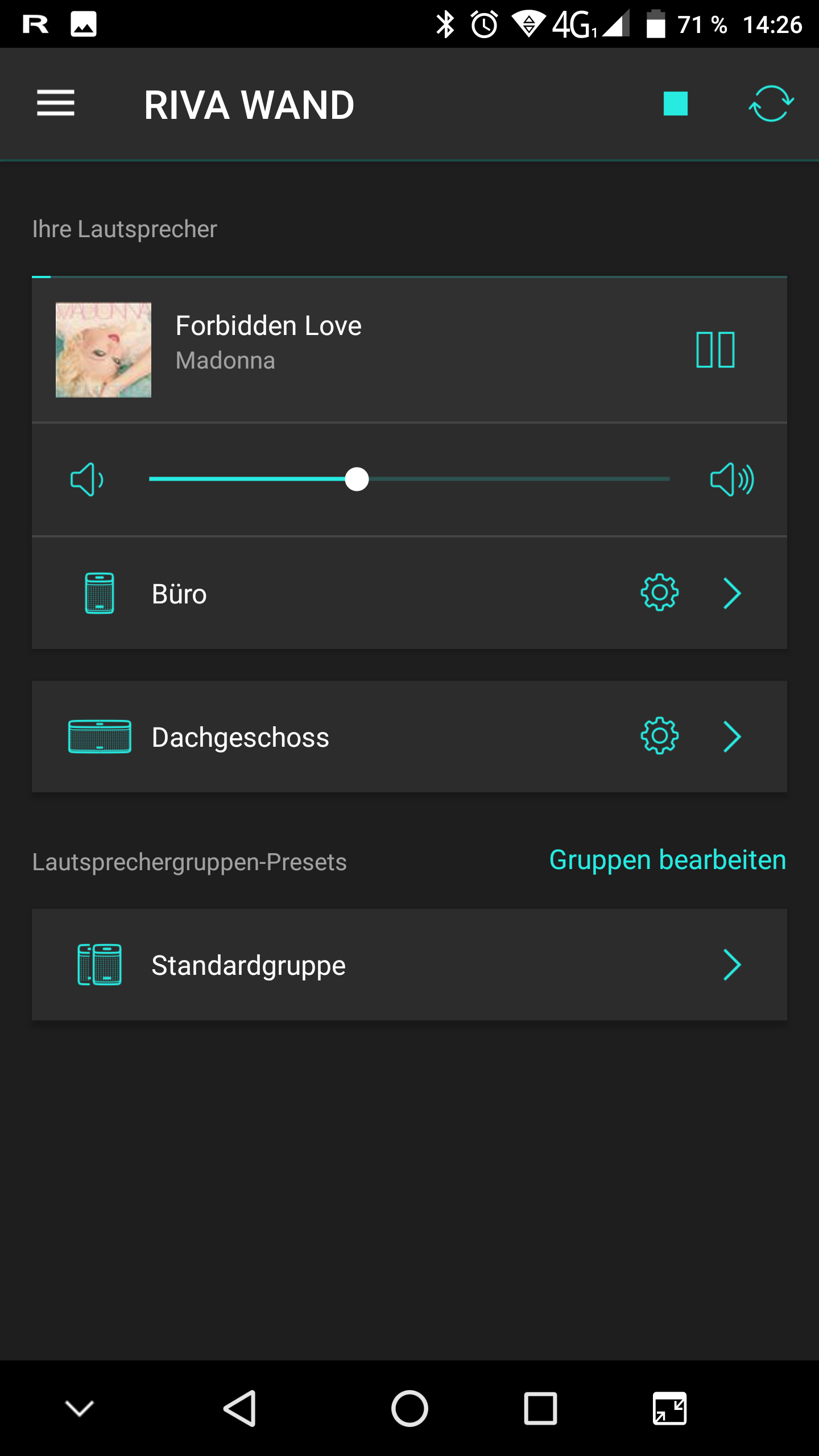Open the Büro speaker
Viewport: 819px width, 1456px height.
(732, 593)
